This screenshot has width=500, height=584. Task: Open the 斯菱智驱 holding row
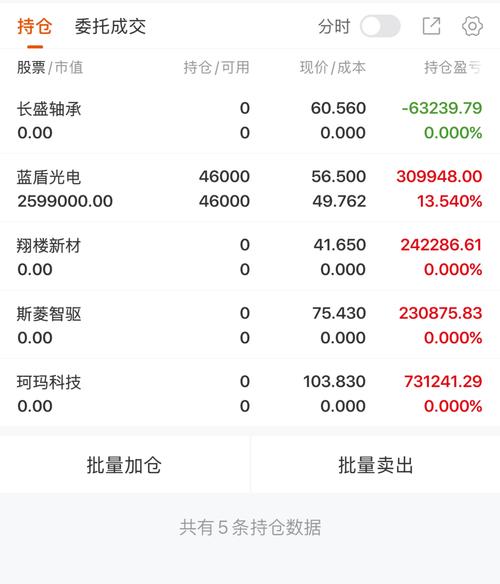pyautogui.click(x=250, y=325)
